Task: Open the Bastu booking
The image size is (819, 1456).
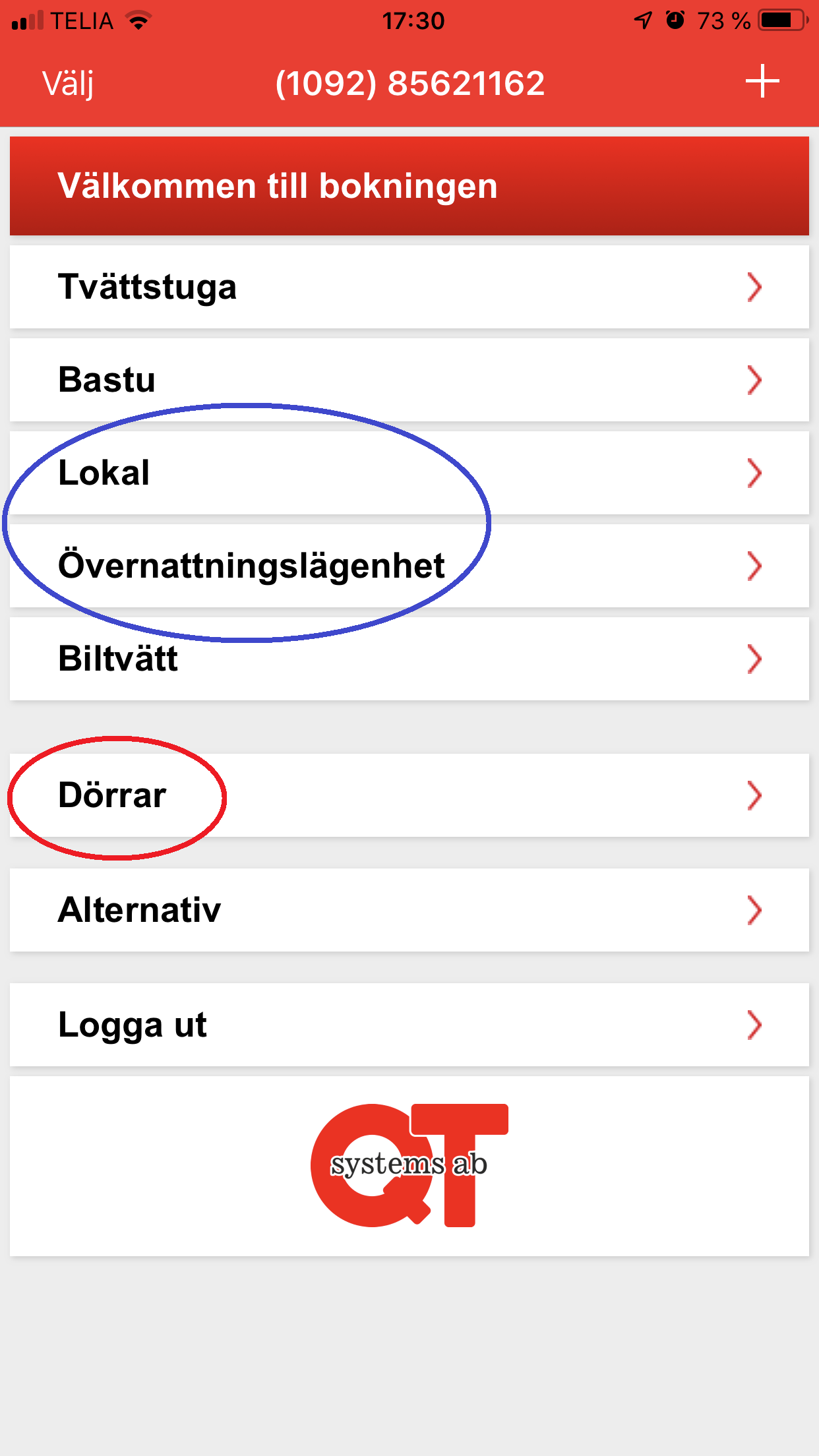Action: click(409, 380)
